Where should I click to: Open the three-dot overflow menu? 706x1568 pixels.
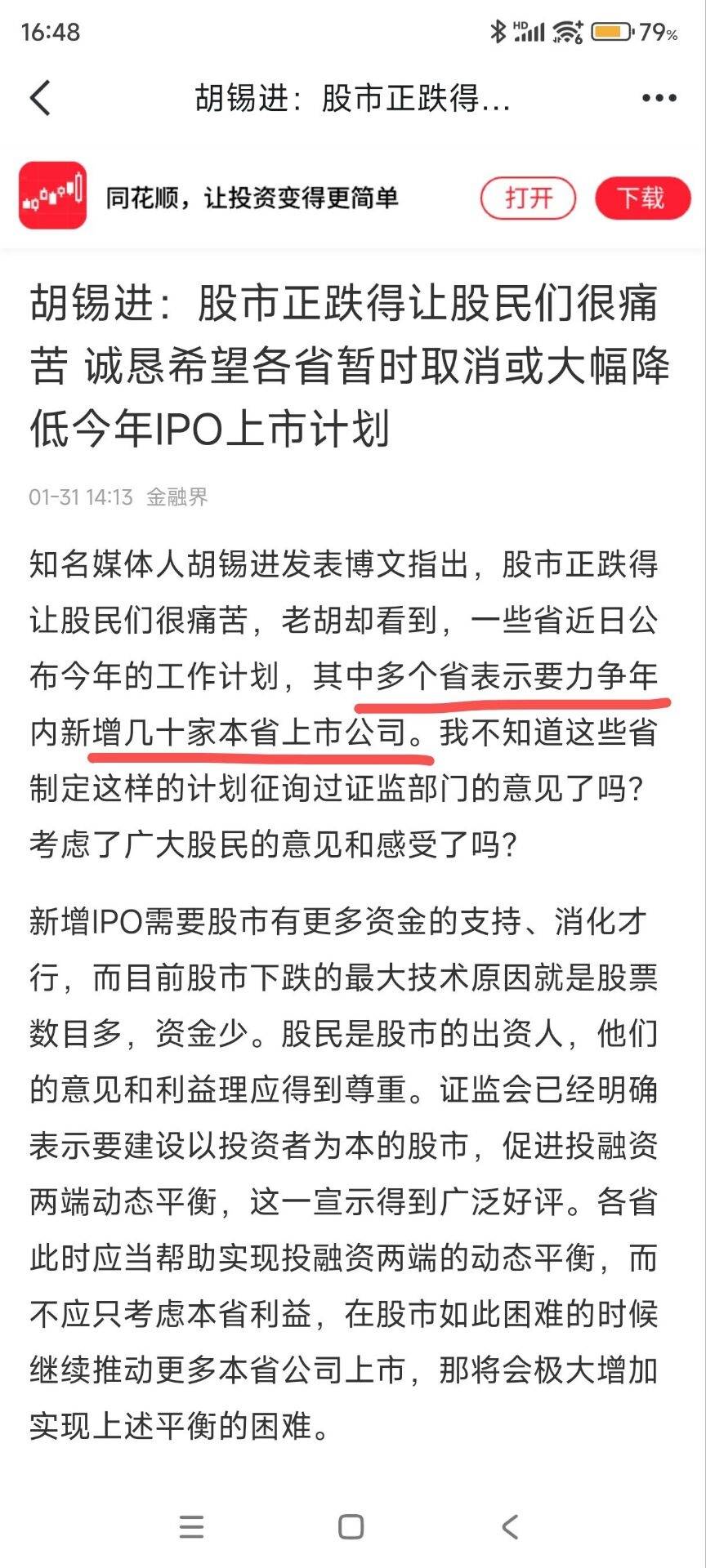[x=659, y=98]
